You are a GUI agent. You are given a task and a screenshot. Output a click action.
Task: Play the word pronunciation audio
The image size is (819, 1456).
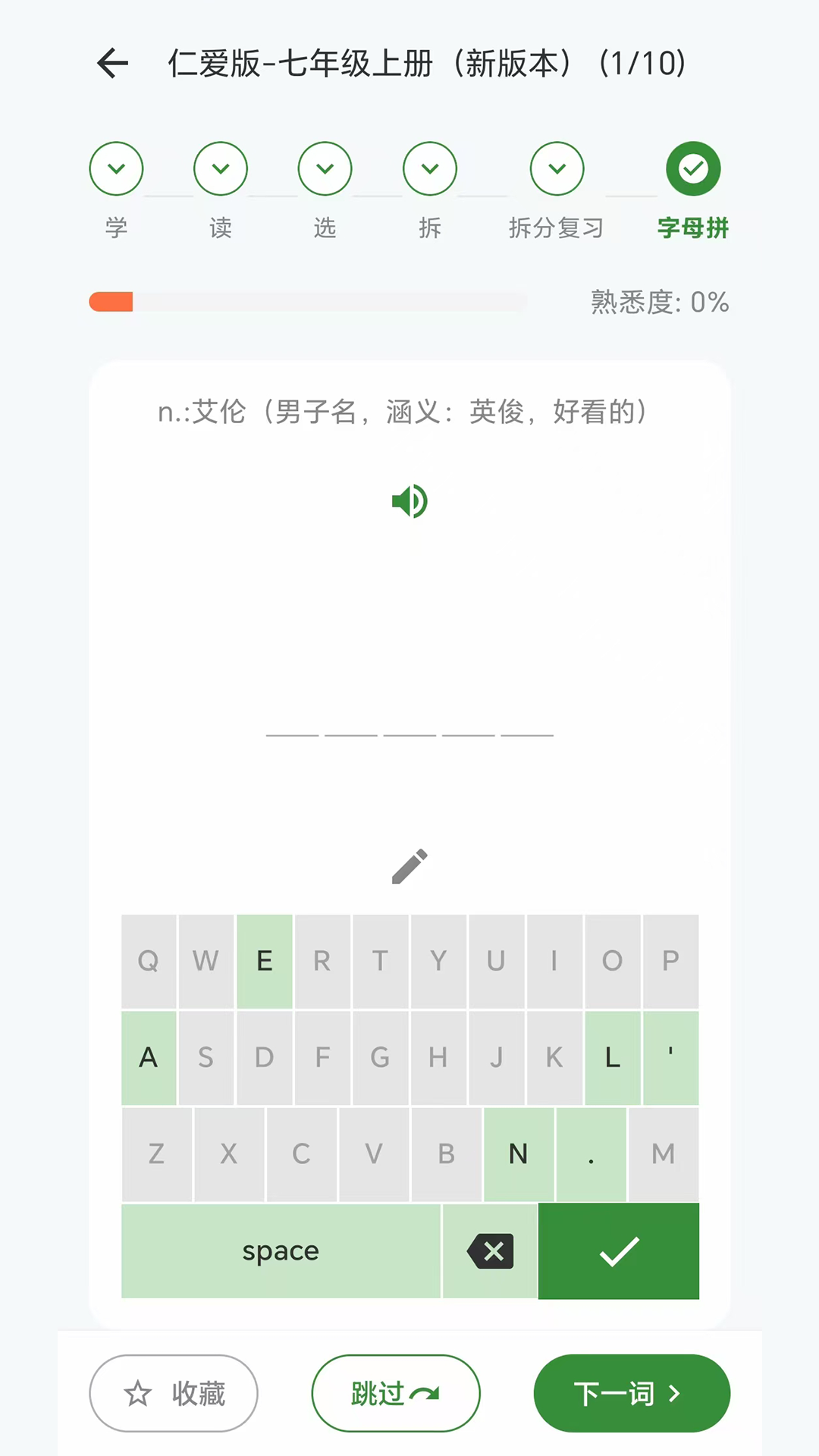click(x=409, y=500)
